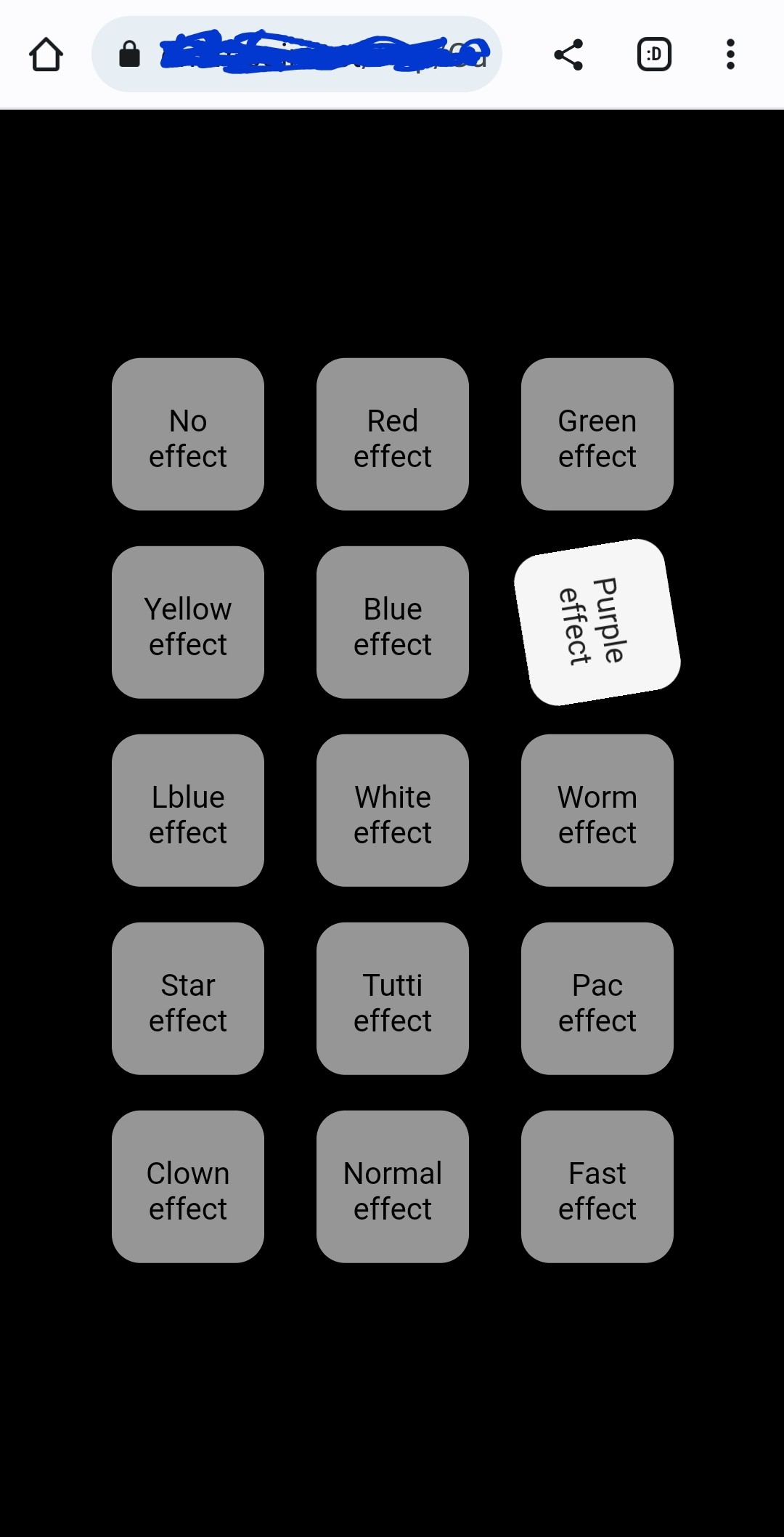Image resolution: width=784 pixels, height=1537 pixels.
Task: Tap the tilted Purple effect button
Action: (x=597, y=622)
